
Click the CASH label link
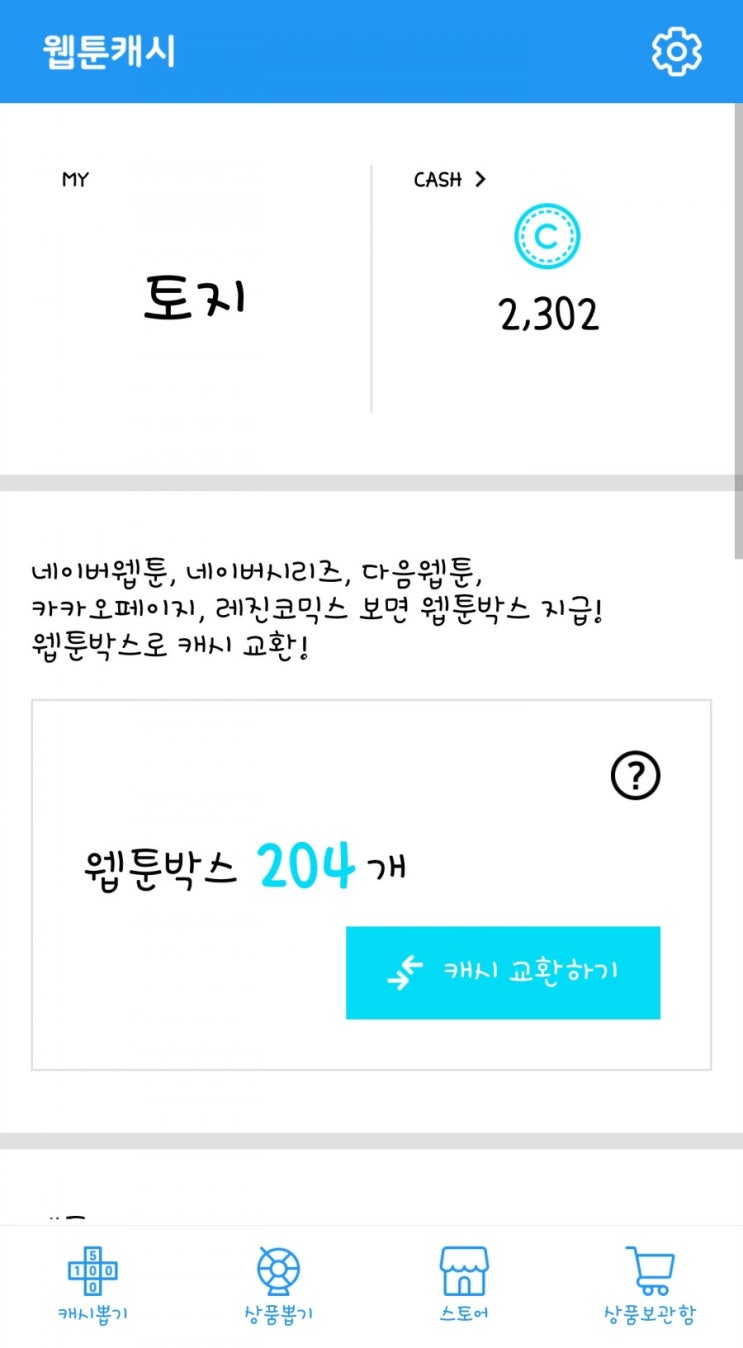pyautogui.click(x=437, y=180)
